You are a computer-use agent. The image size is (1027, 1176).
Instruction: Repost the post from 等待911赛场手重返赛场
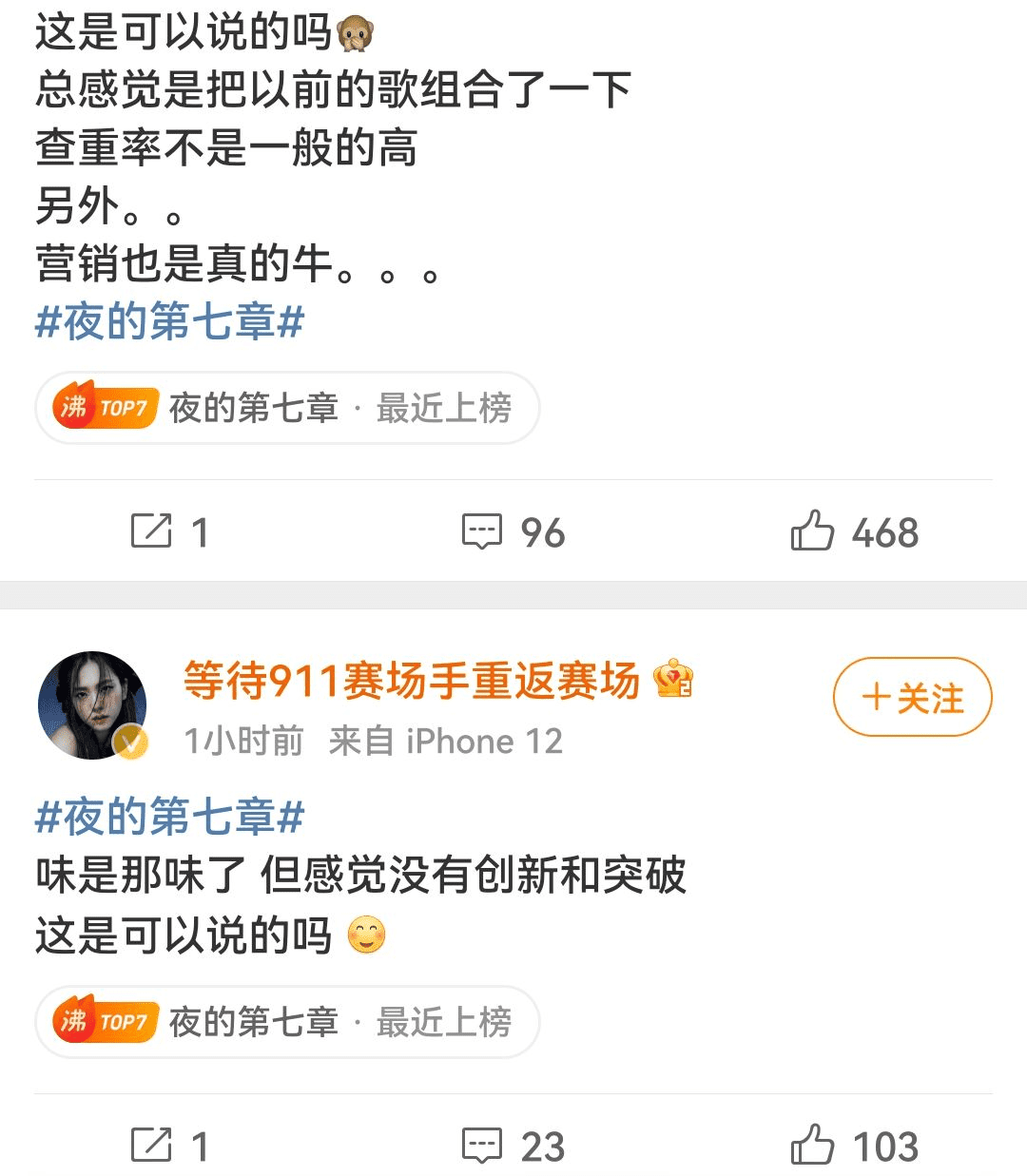(x=168, y=1146)
